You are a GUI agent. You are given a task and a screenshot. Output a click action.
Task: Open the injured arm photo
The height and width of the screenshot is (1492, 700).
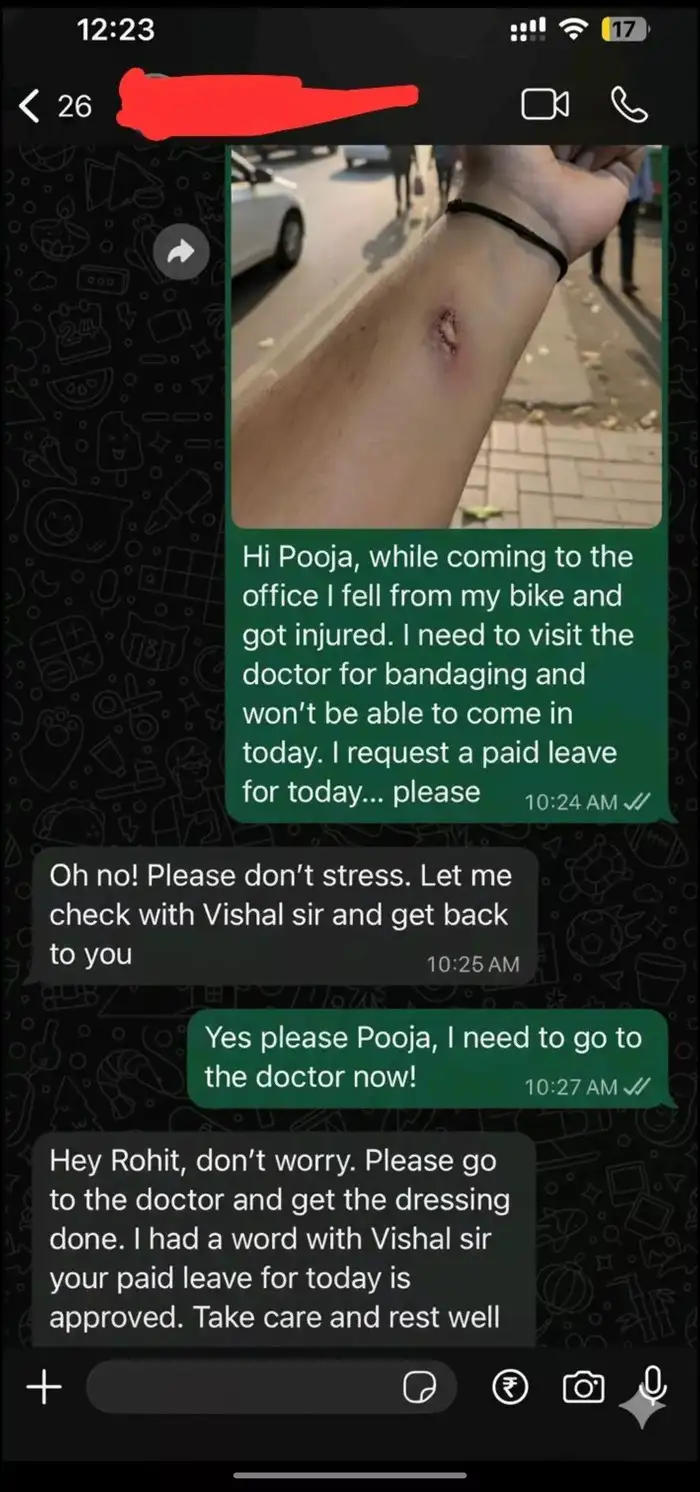tap(446, 335)
